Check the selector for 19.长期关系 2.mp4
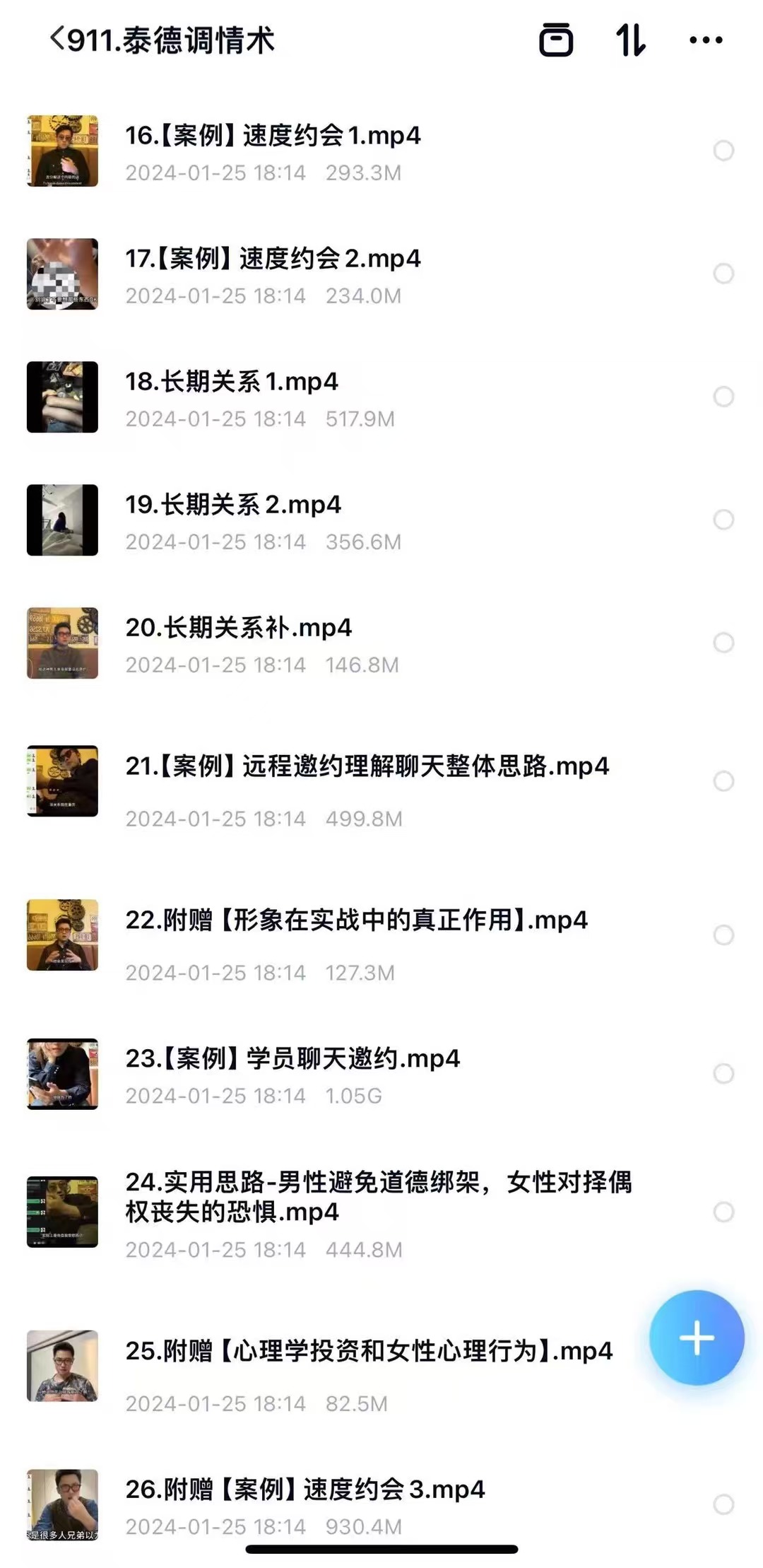 click(723, 520)
